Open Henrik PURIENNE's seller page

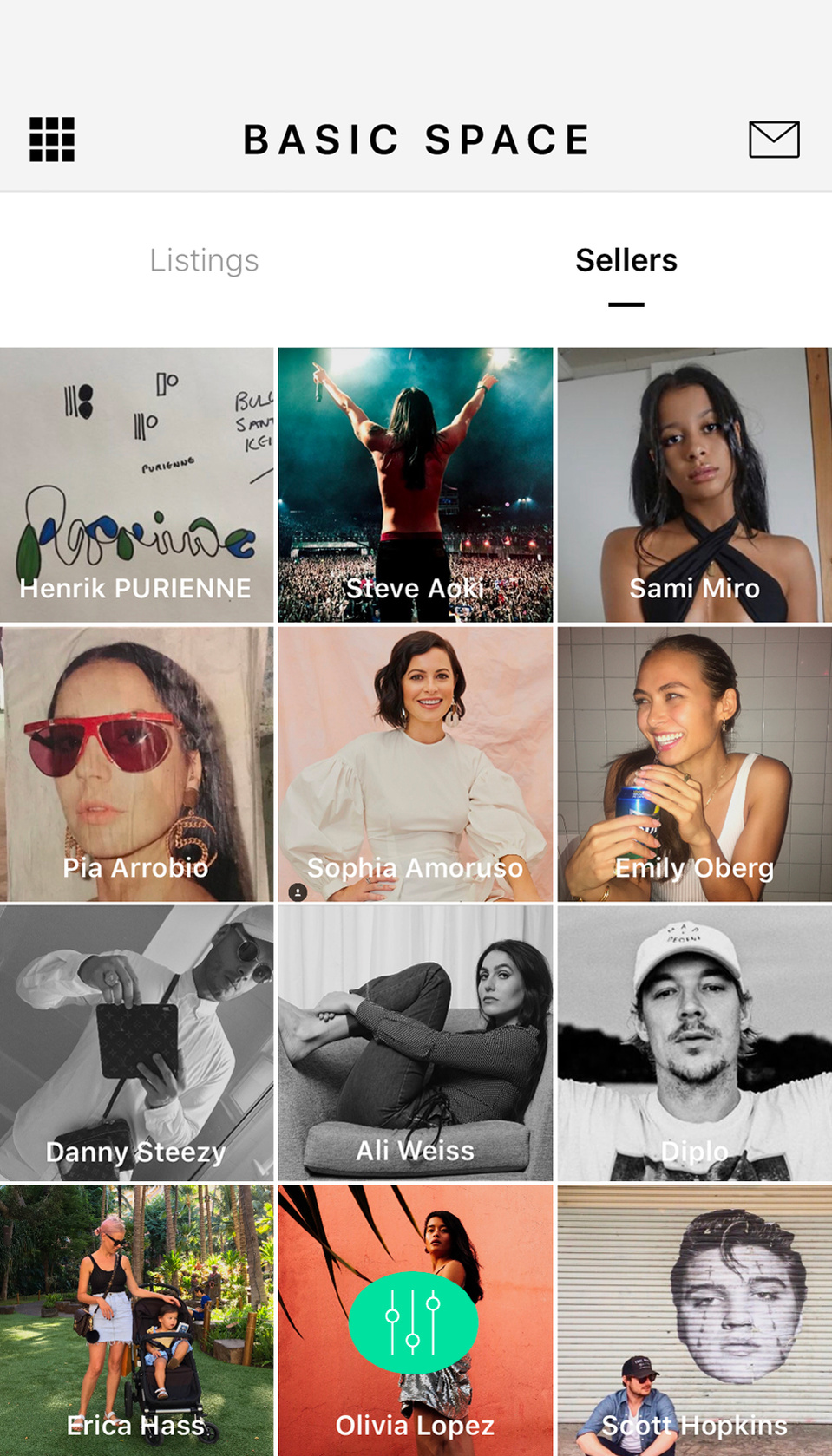(136, 485)
